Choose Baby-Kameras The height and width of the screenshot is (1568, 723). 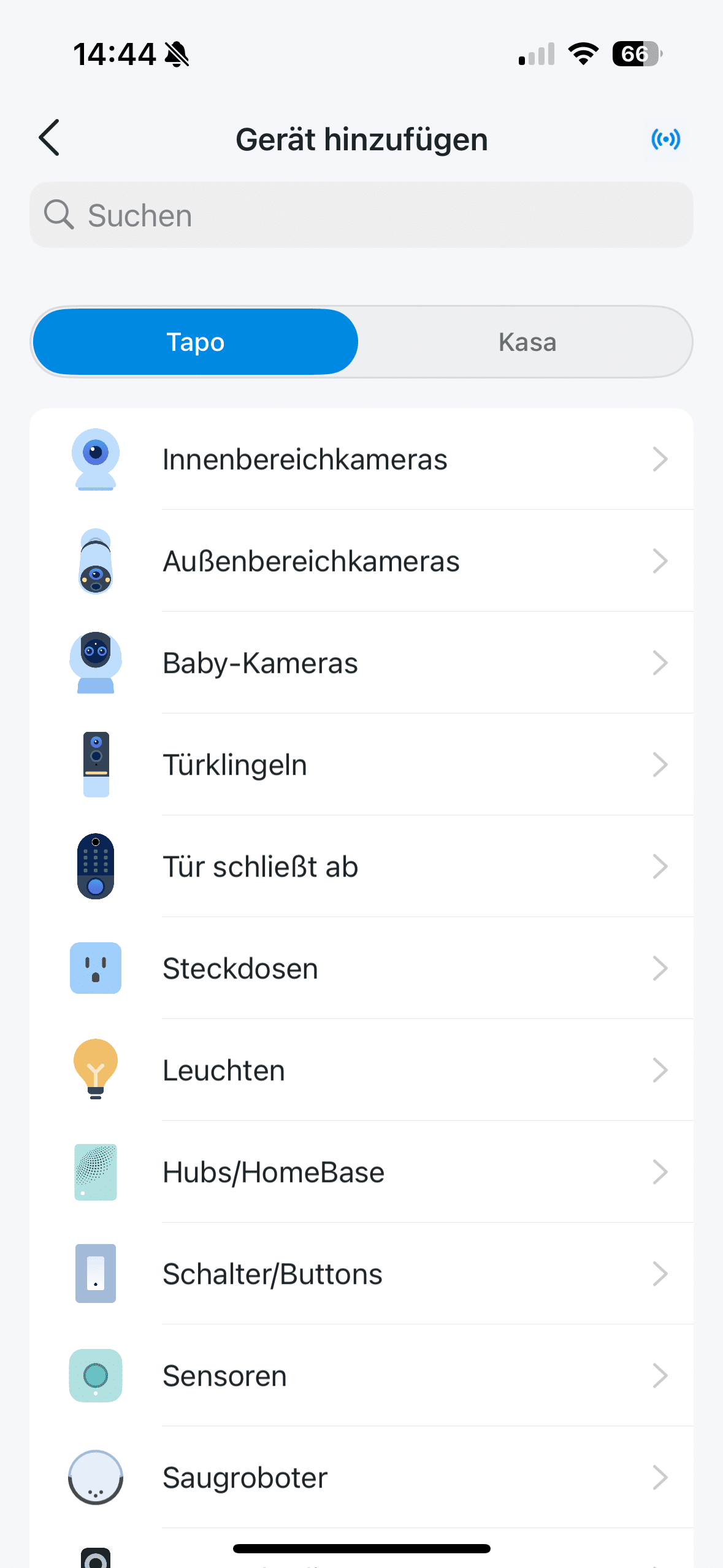(x=361, y=663)
